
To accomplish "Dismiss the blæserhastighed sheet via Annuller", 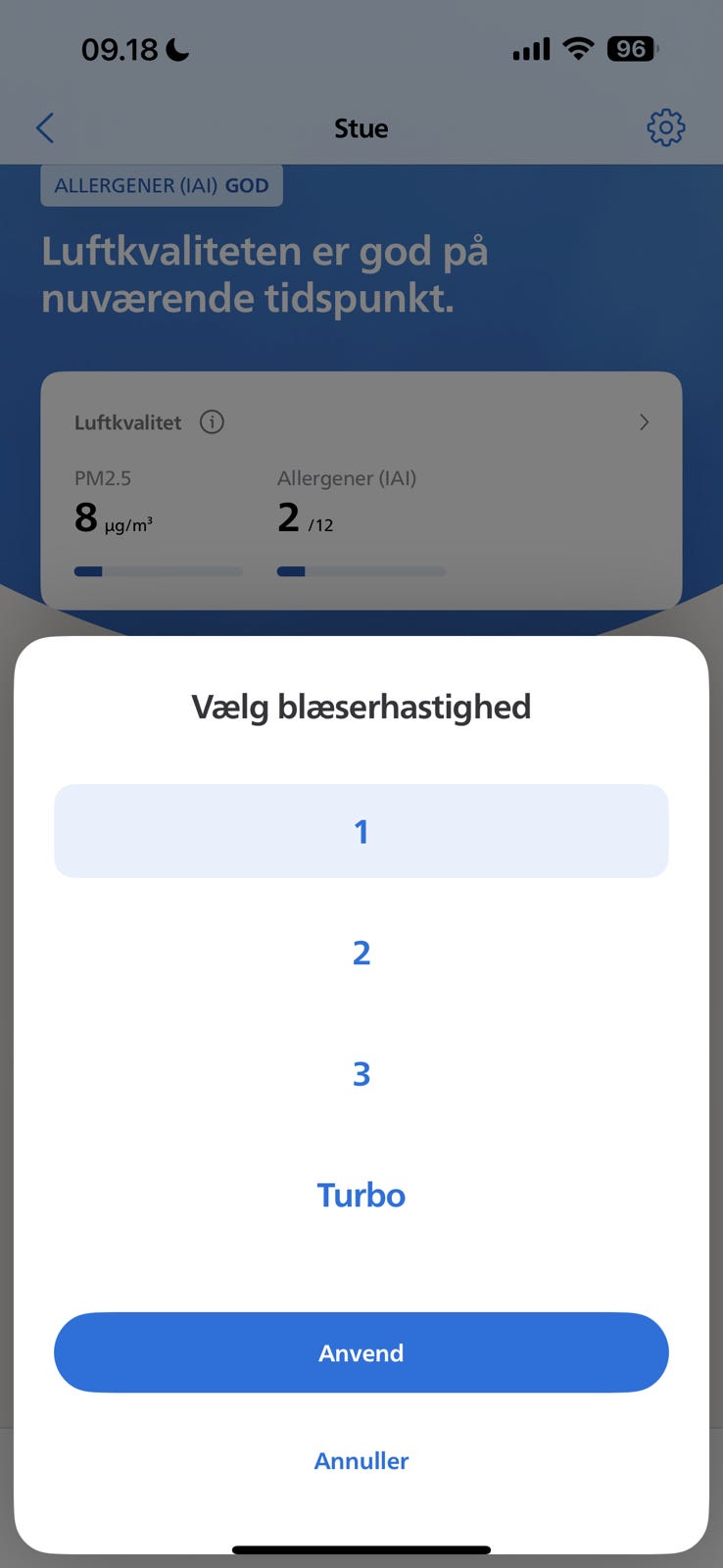I will tap(361, 1460).
